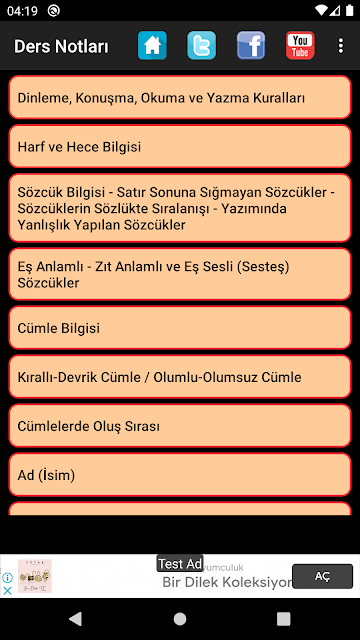Open the Facebook icon link
This screenshot has width=360, height=640.
(x=251, y=46)
